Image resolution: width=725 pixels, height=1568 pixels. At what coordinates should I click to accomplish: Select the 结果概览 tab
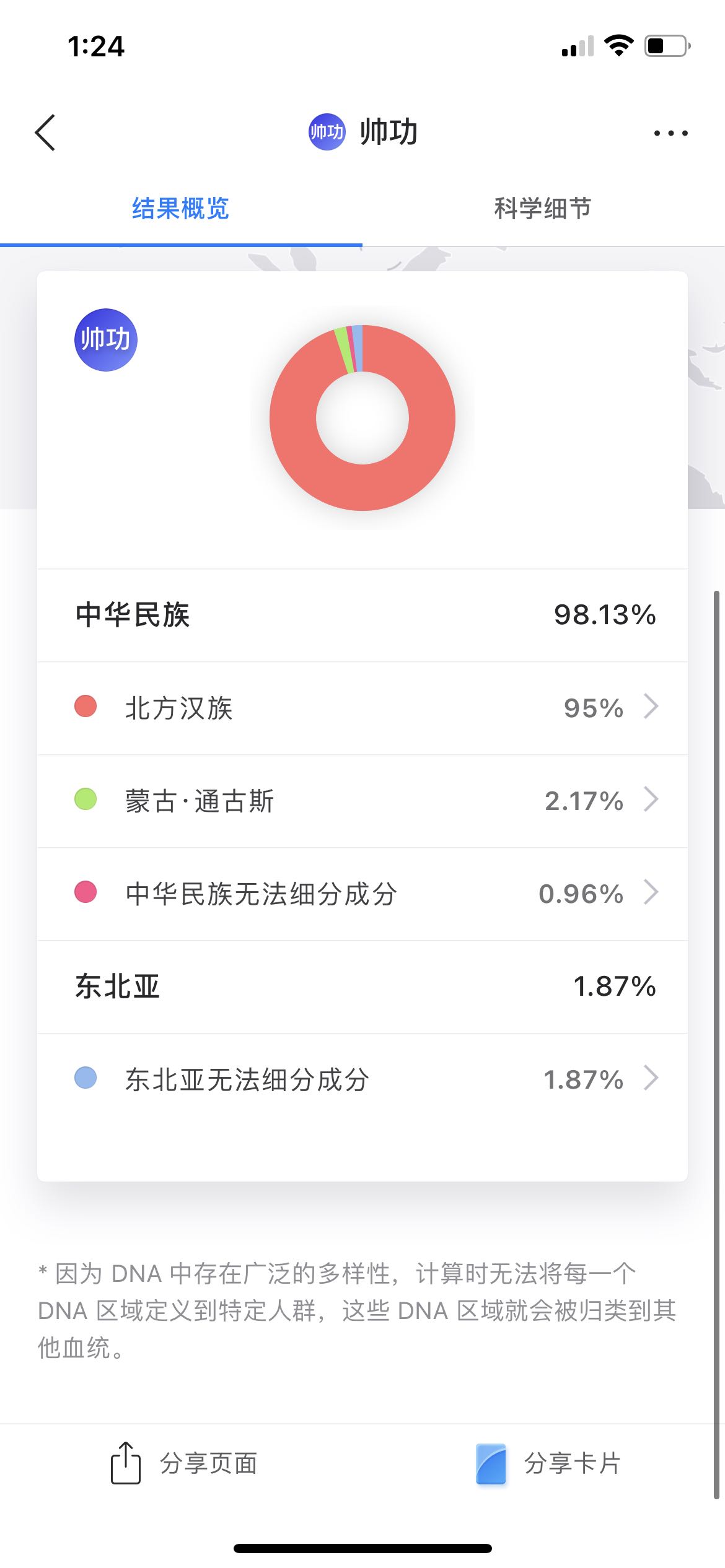coord(181,209)
